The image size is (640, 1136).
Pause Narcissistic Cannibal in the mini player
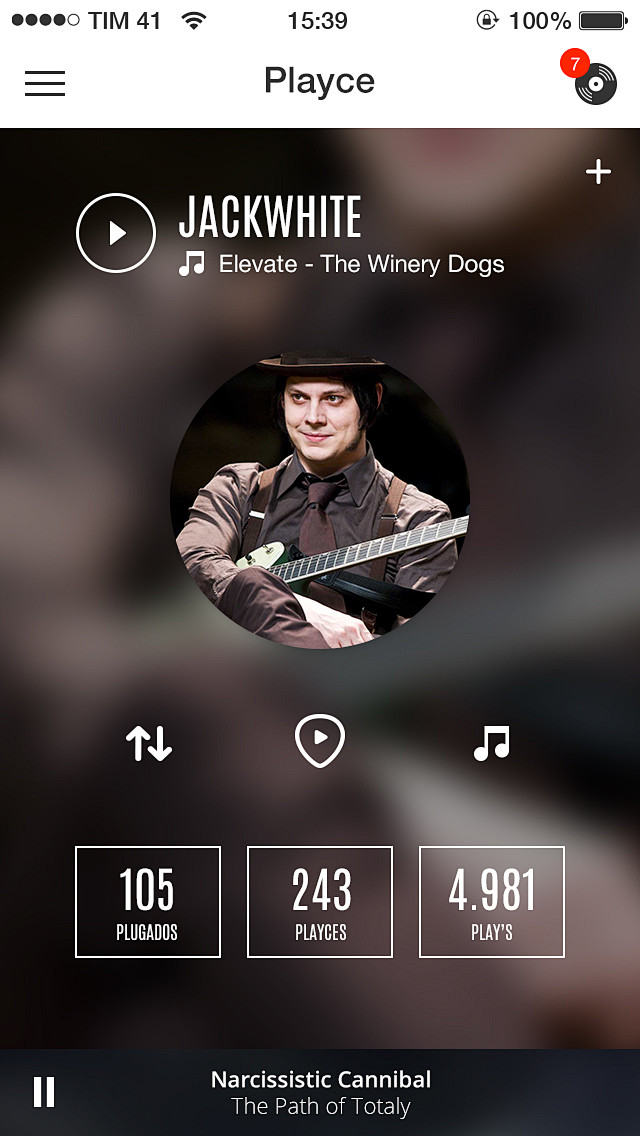pyautogui.click(x=44, y=1092)
